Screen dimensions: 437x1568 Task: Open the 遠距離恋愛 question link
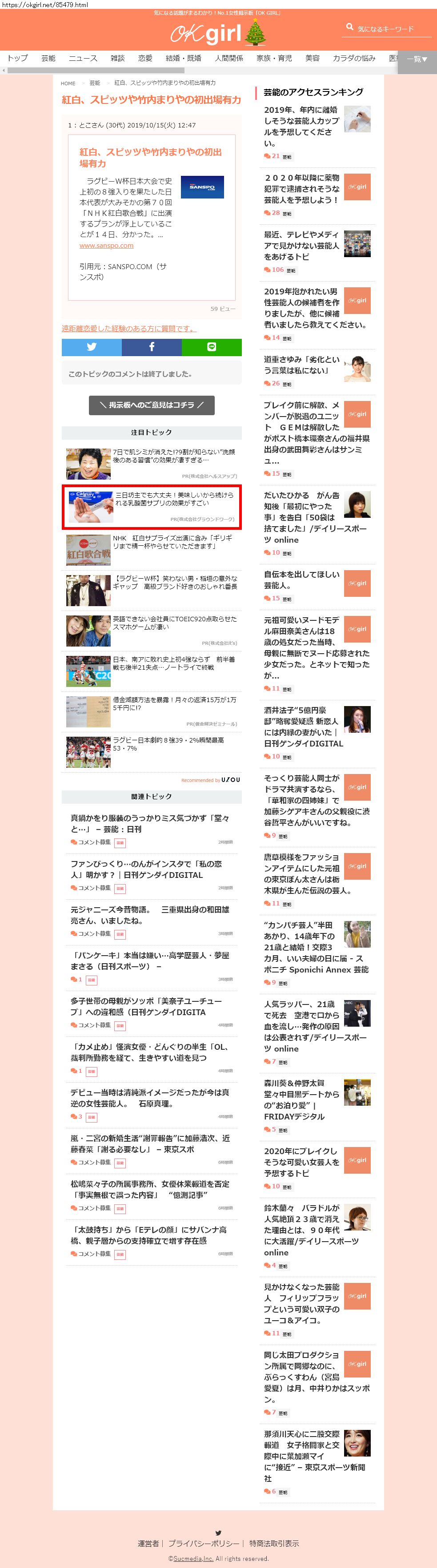point(128,329)
